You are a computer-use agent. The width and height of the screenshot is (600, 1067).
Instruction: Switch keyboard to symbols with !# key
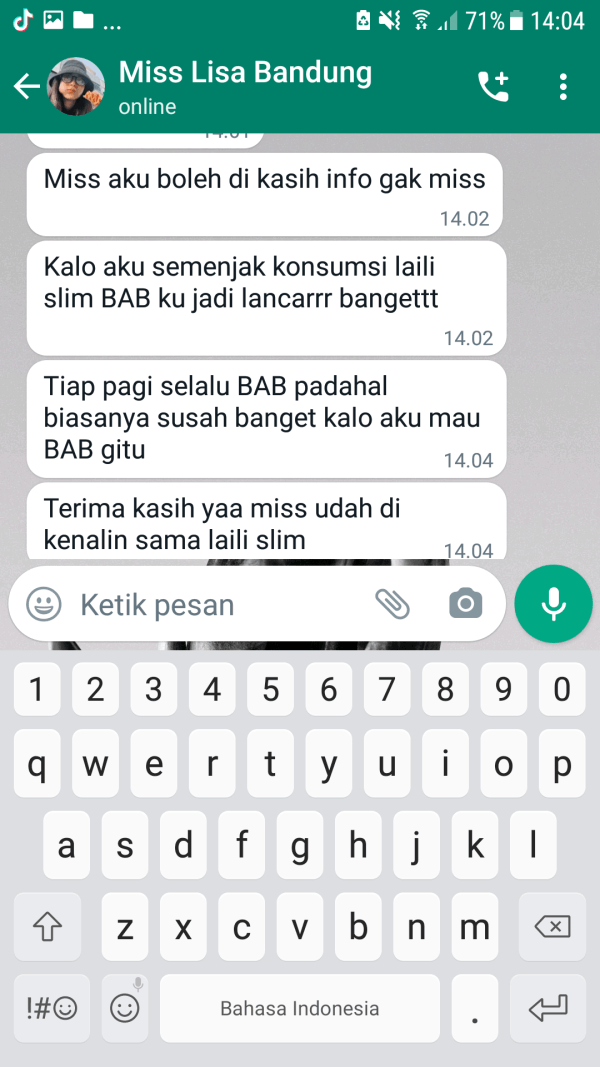click(51, 1008)
